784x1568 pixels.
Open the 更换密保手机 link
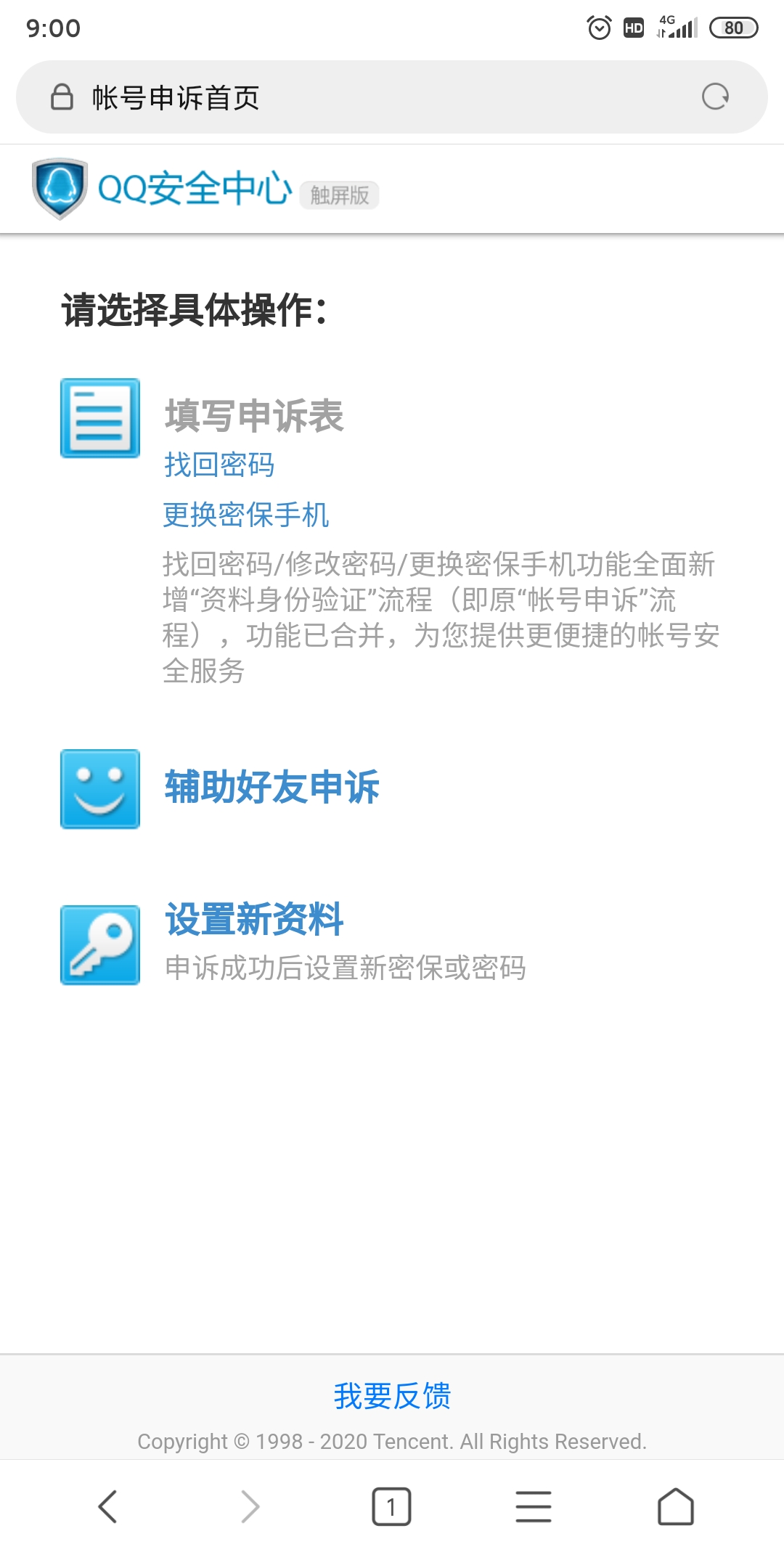[246, 515]
